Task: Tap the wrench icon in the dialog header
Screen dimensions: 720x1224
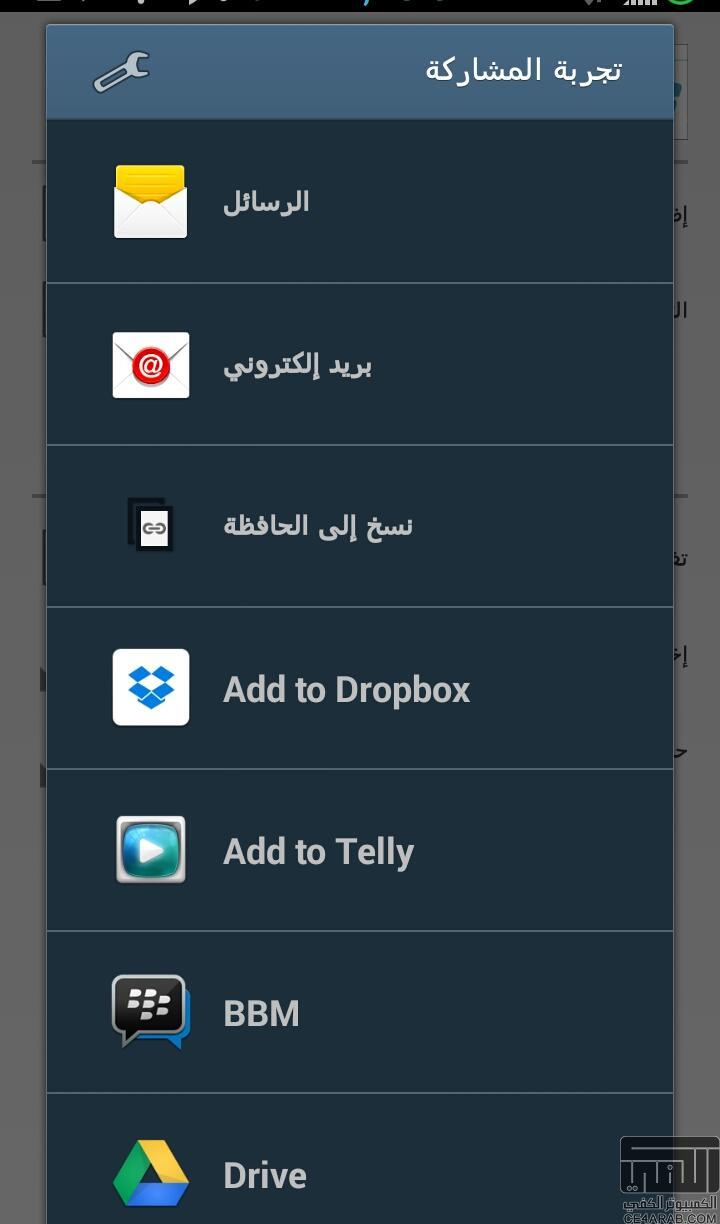Action: point(120,72)
